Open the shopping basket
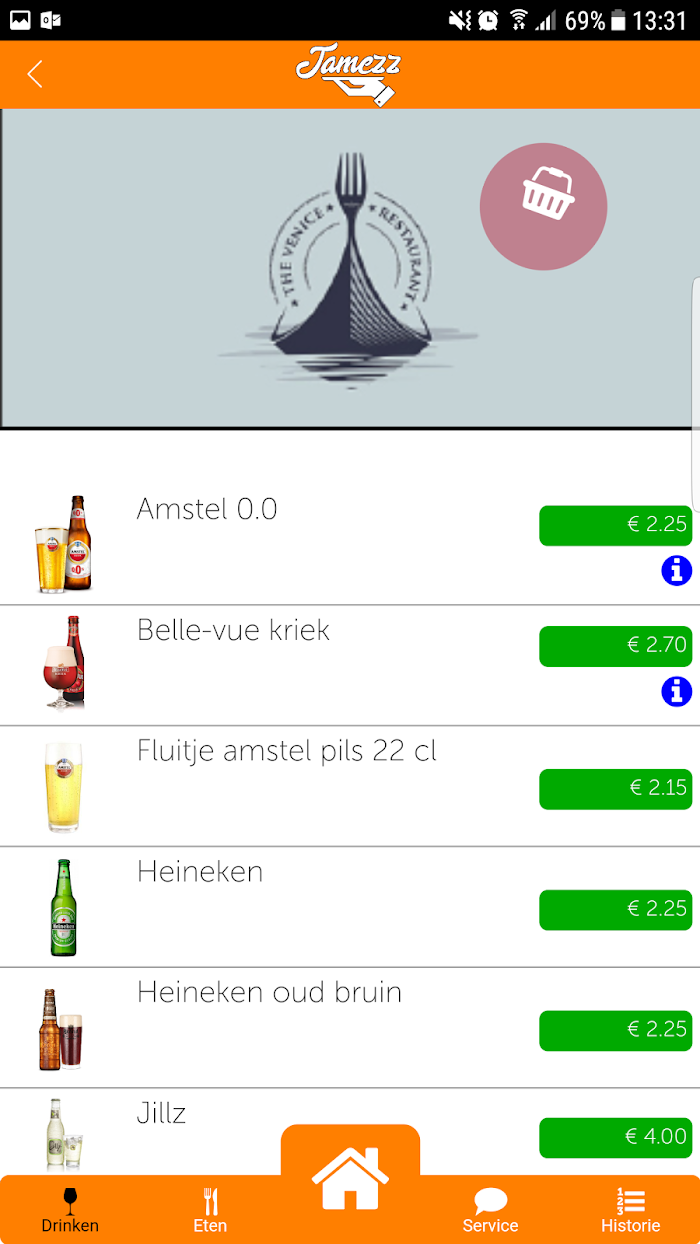 click(543, 206)
